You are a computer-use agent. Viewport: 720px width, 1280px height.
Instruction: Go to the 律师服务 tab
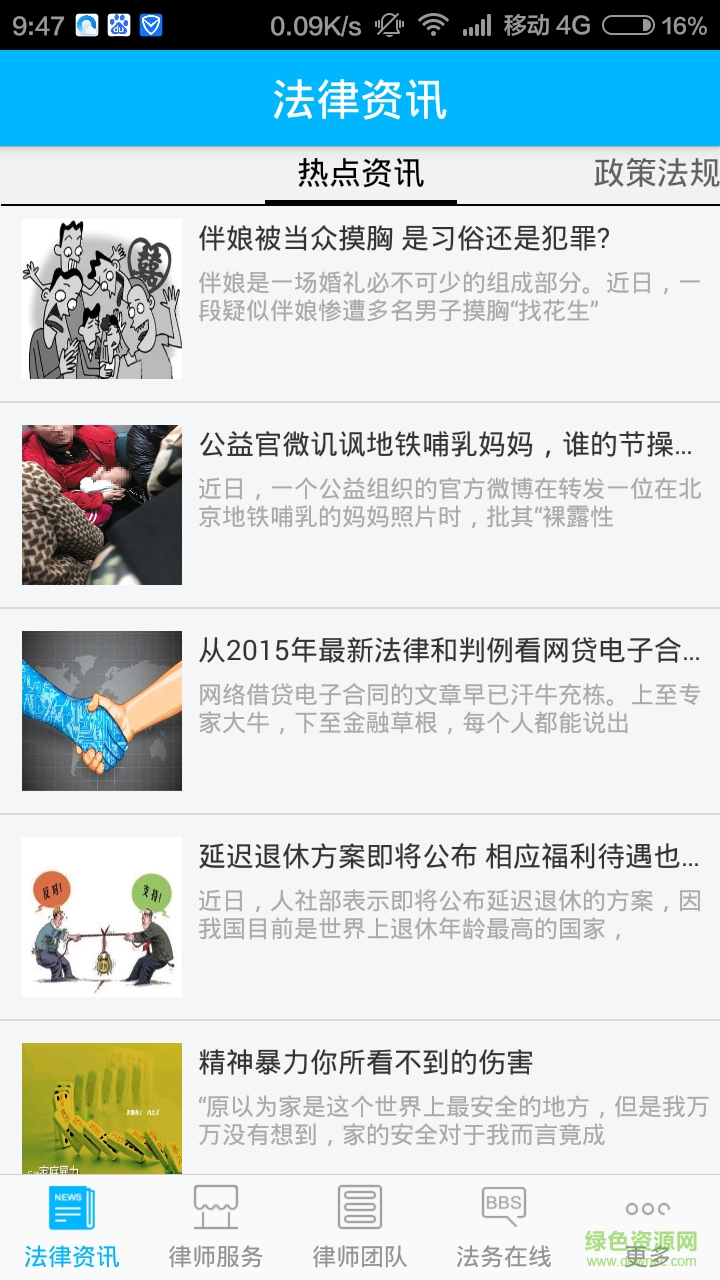coord(216,1226)
